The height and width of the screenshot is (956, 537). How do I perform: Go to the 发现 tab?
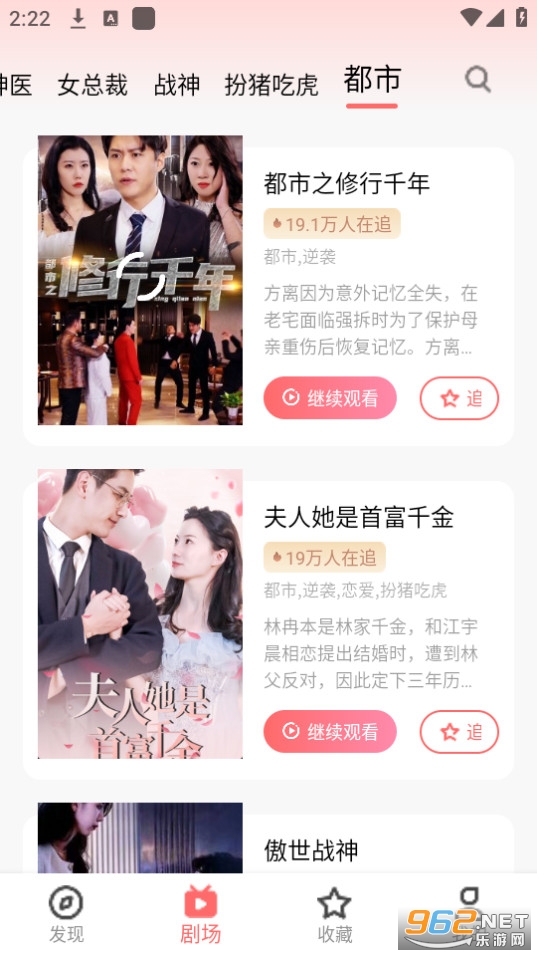[66, 915]
